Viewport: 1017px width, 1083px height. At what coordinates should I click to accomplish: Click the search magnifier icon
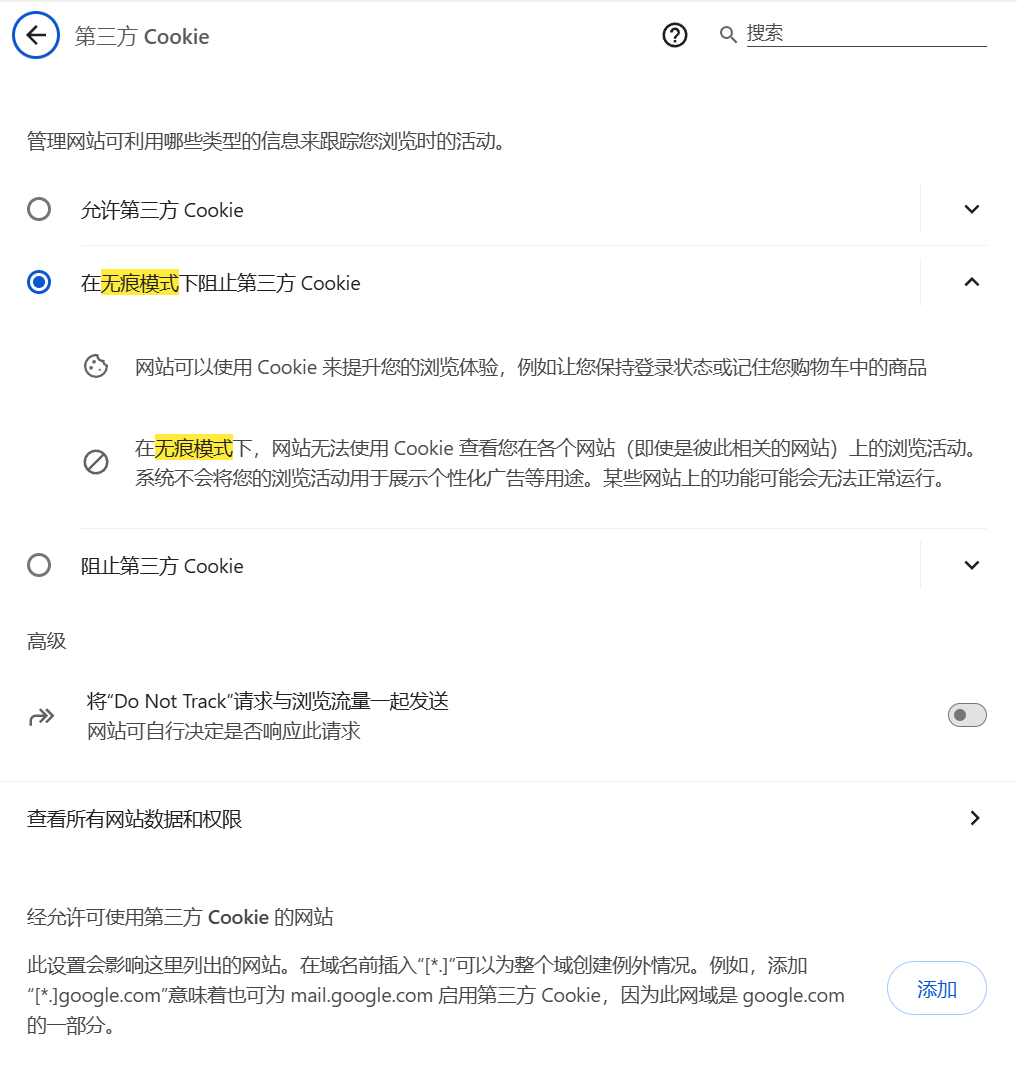[728, 34]
